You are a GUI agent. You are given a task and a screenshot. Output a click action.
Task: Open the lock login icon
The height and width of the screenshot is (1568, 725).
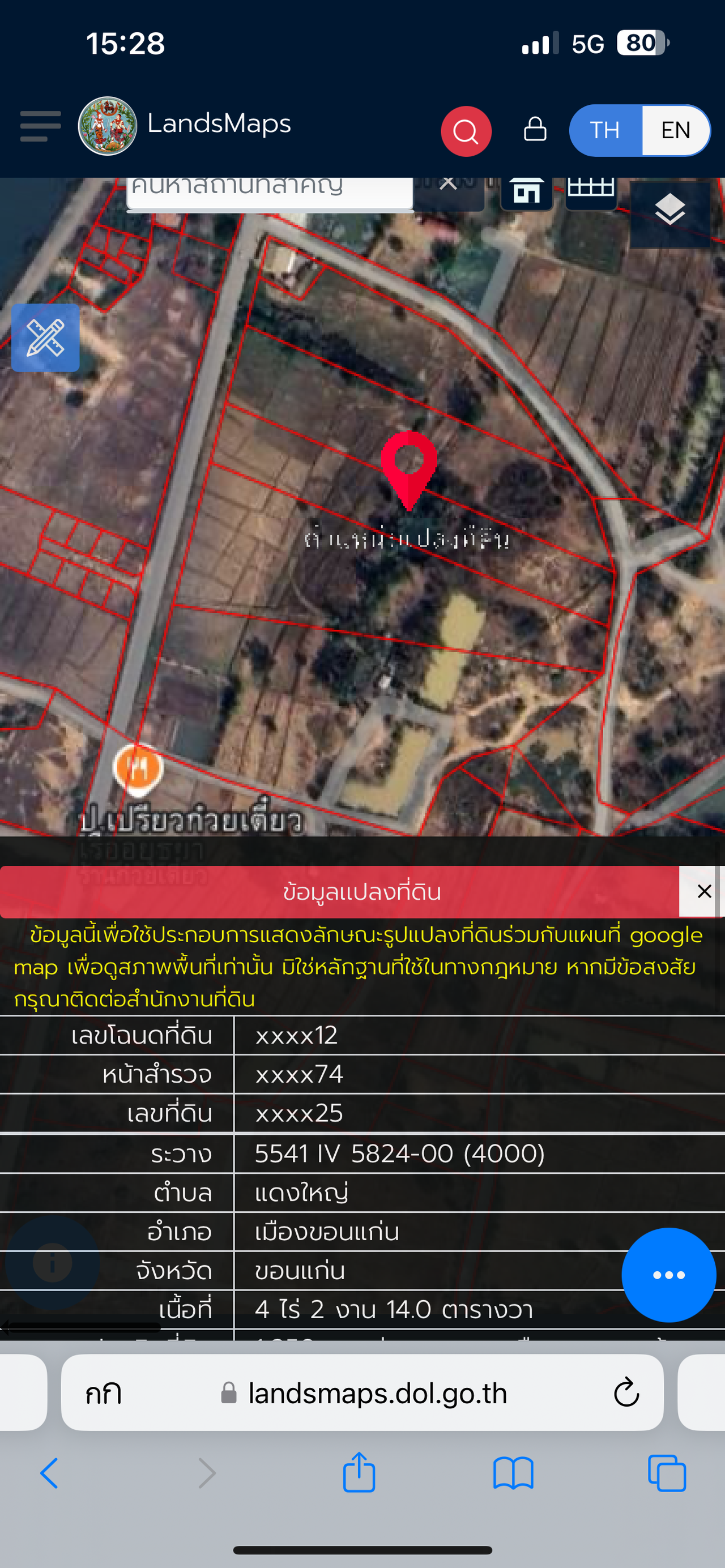coord(535,129)
